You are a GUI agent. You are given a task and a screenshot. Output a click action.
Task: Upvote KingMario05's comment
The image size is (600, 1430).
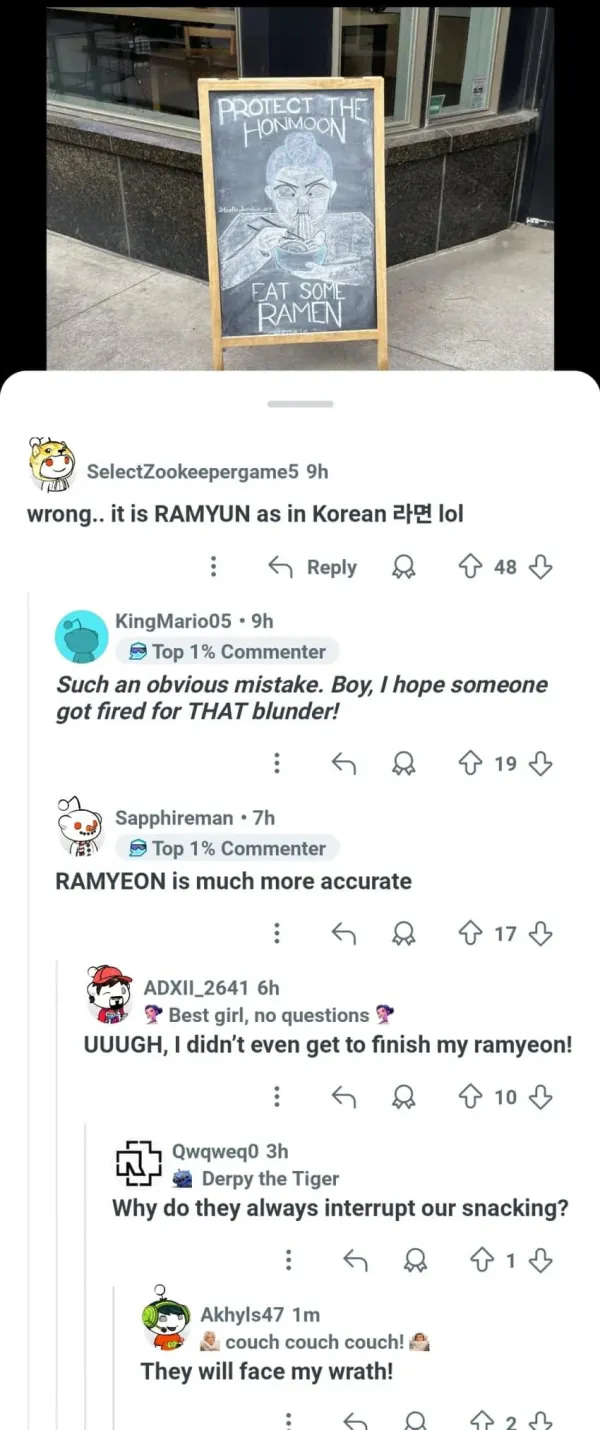click(x=470, y=764)
